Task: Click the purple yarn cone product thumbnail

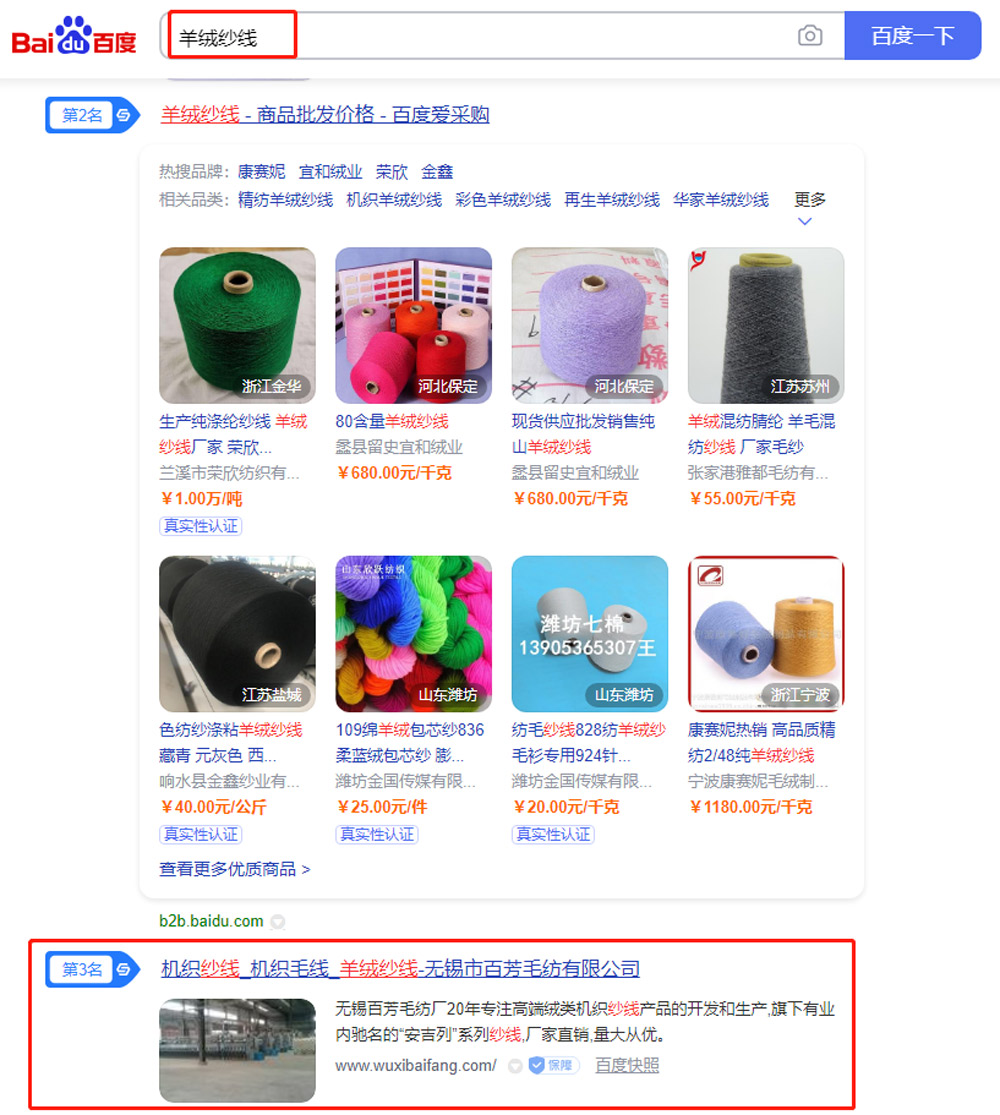Action: click(x=589, y=324)
